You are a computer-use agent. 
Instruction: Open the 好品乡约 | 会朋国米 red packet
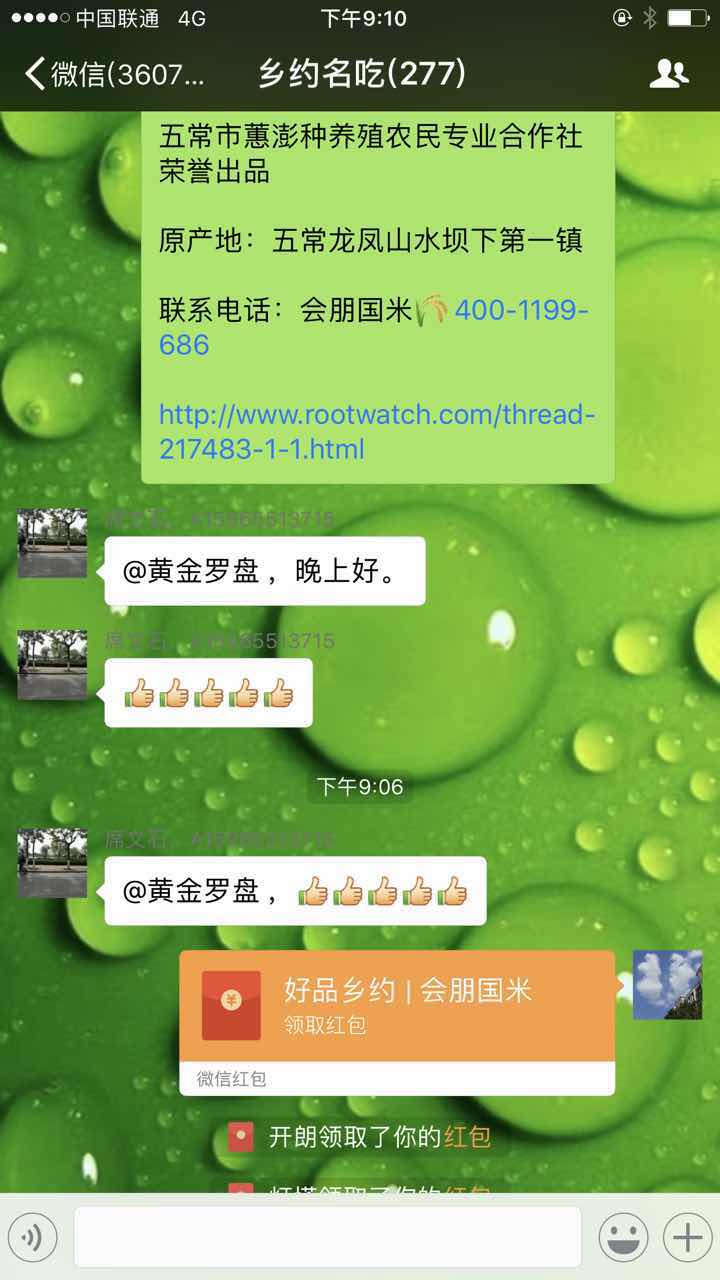click(x=396, y=1005)
